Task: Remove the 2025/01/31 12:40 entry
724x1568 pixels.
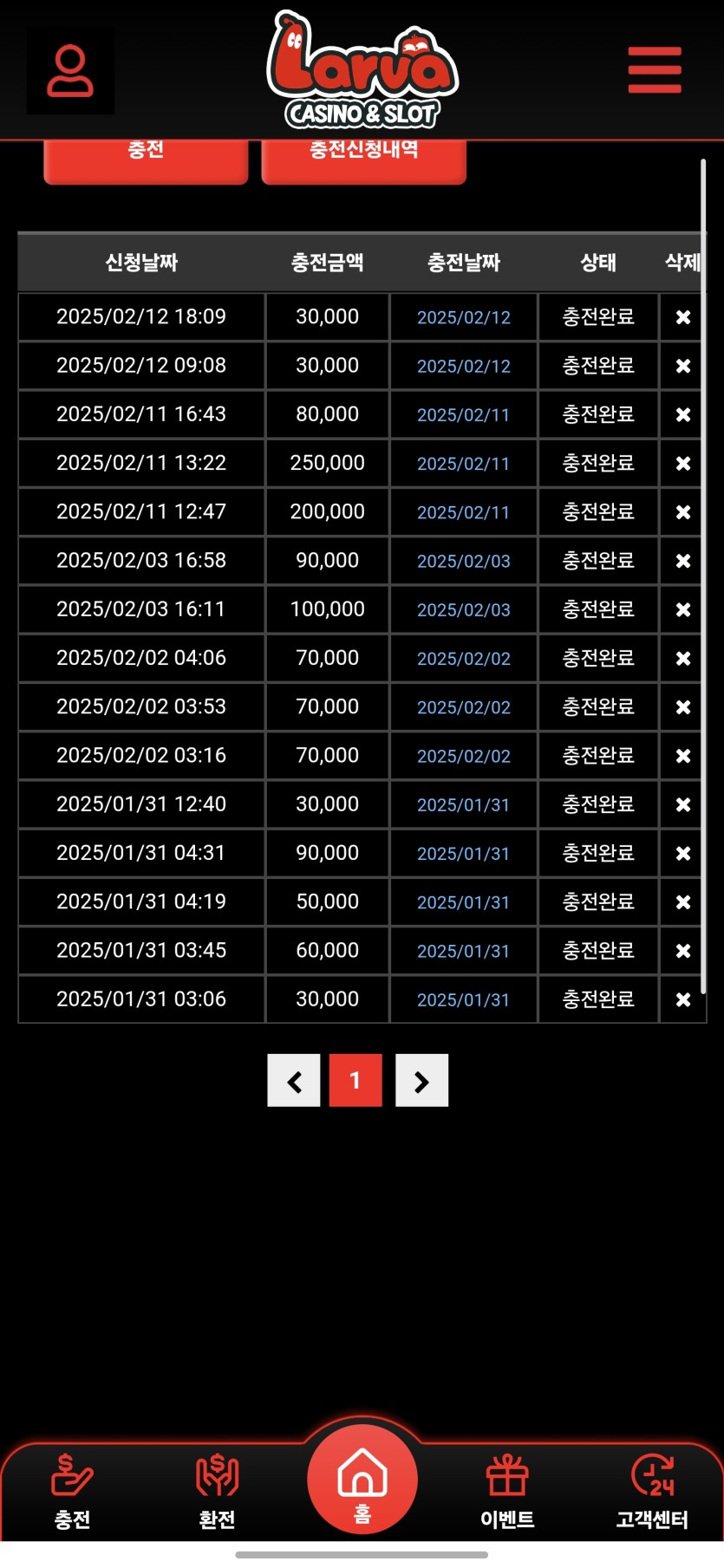Action: [683, 804]
